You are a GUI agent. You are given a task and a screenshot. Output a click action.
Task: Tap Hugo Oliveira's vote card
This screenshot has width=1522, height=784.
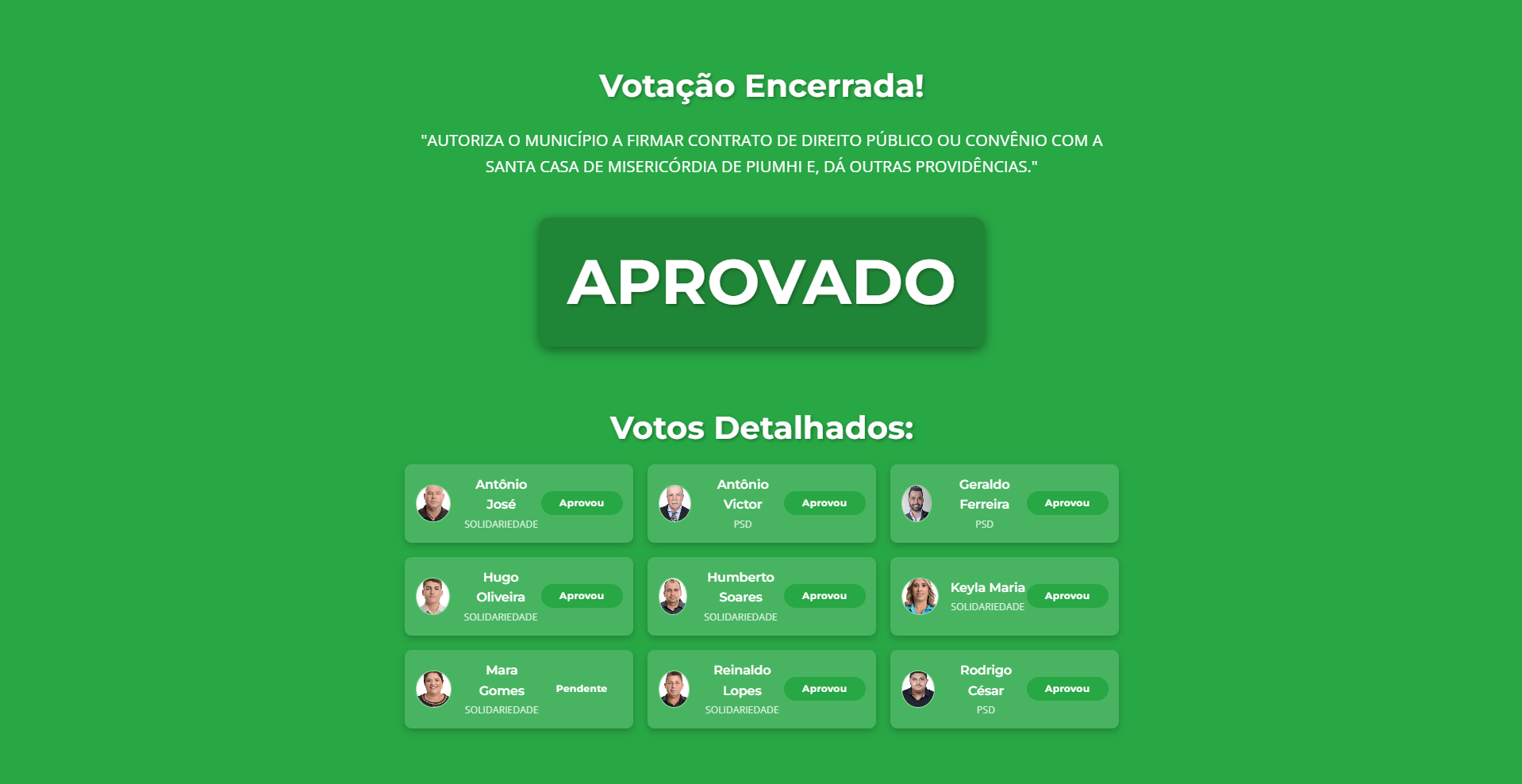pos(518,596)
